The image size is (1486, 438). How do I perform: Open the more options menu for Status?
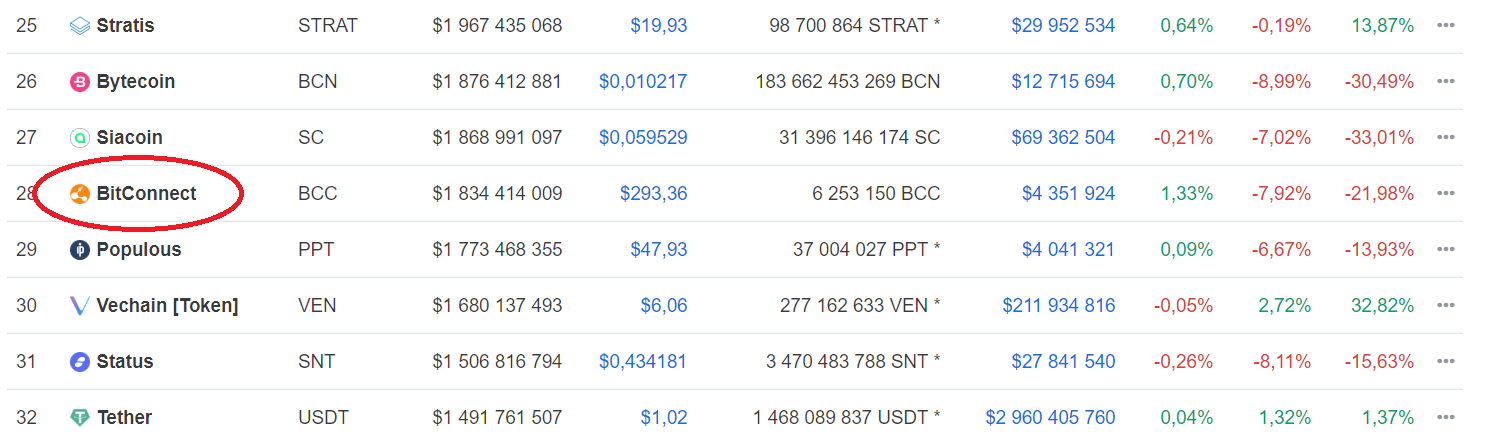(x=1445, y=361)
